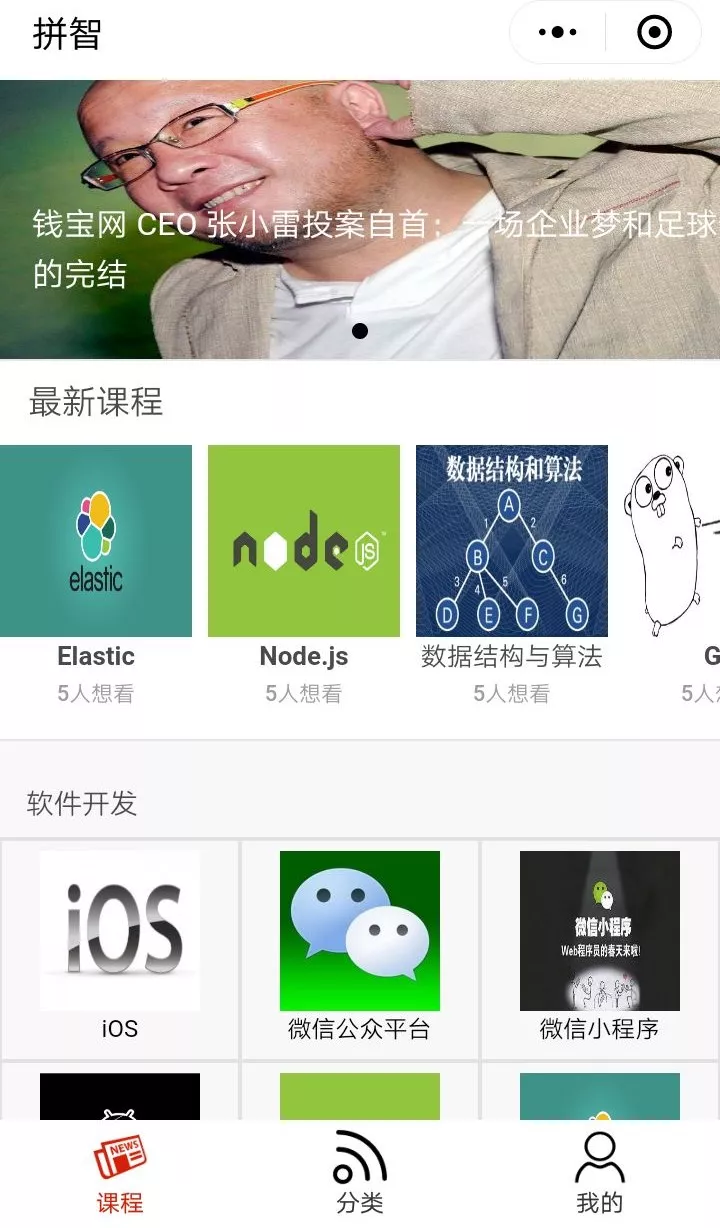Open the mini program overflow menu
Viewport: 720px width, 1228px height.
557,33
